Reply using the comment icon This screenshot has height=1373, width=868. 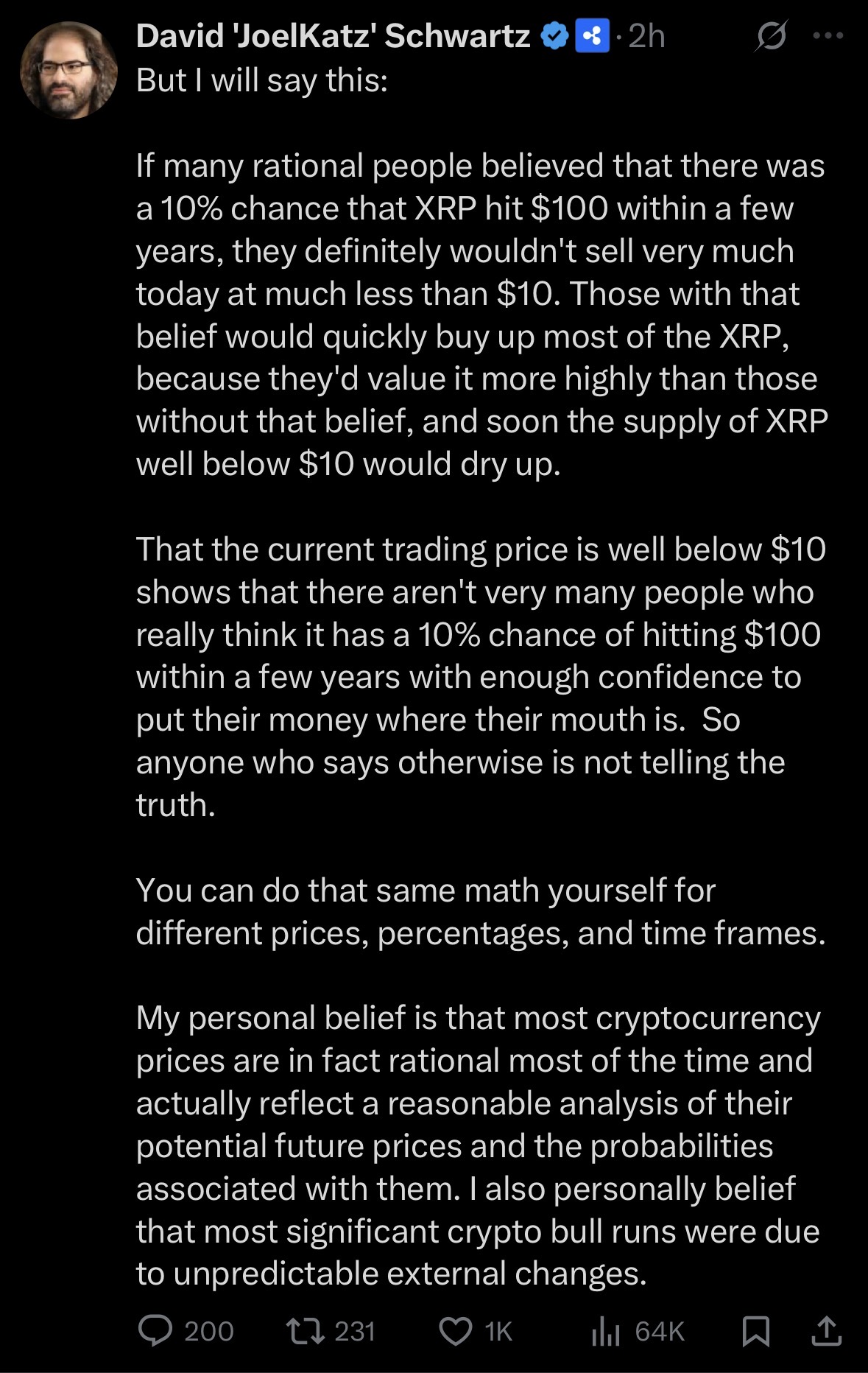[x=155, y=1331]
